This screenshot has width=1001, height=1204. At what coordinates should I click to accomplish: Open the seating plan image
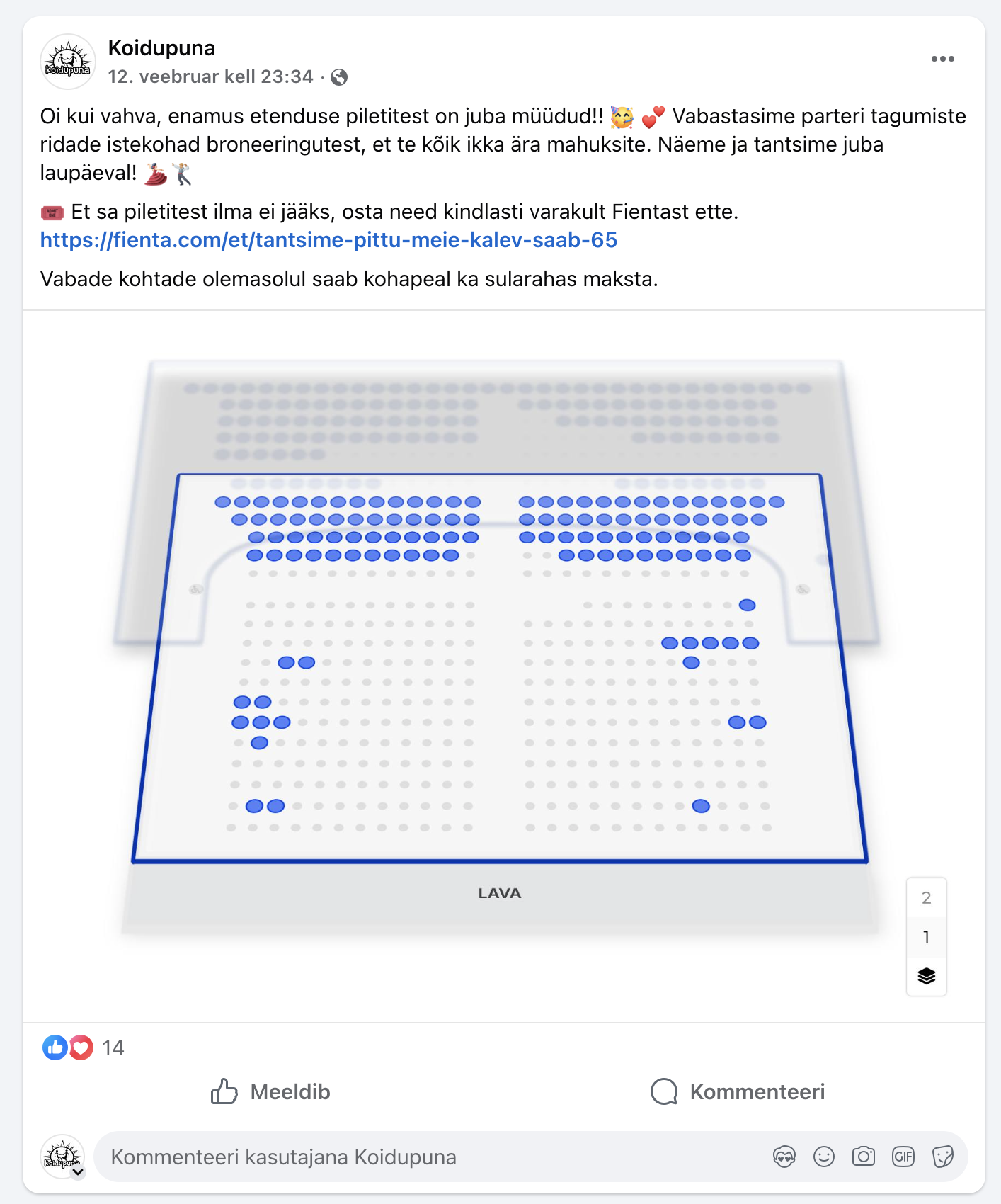click(x=504, y=666)
